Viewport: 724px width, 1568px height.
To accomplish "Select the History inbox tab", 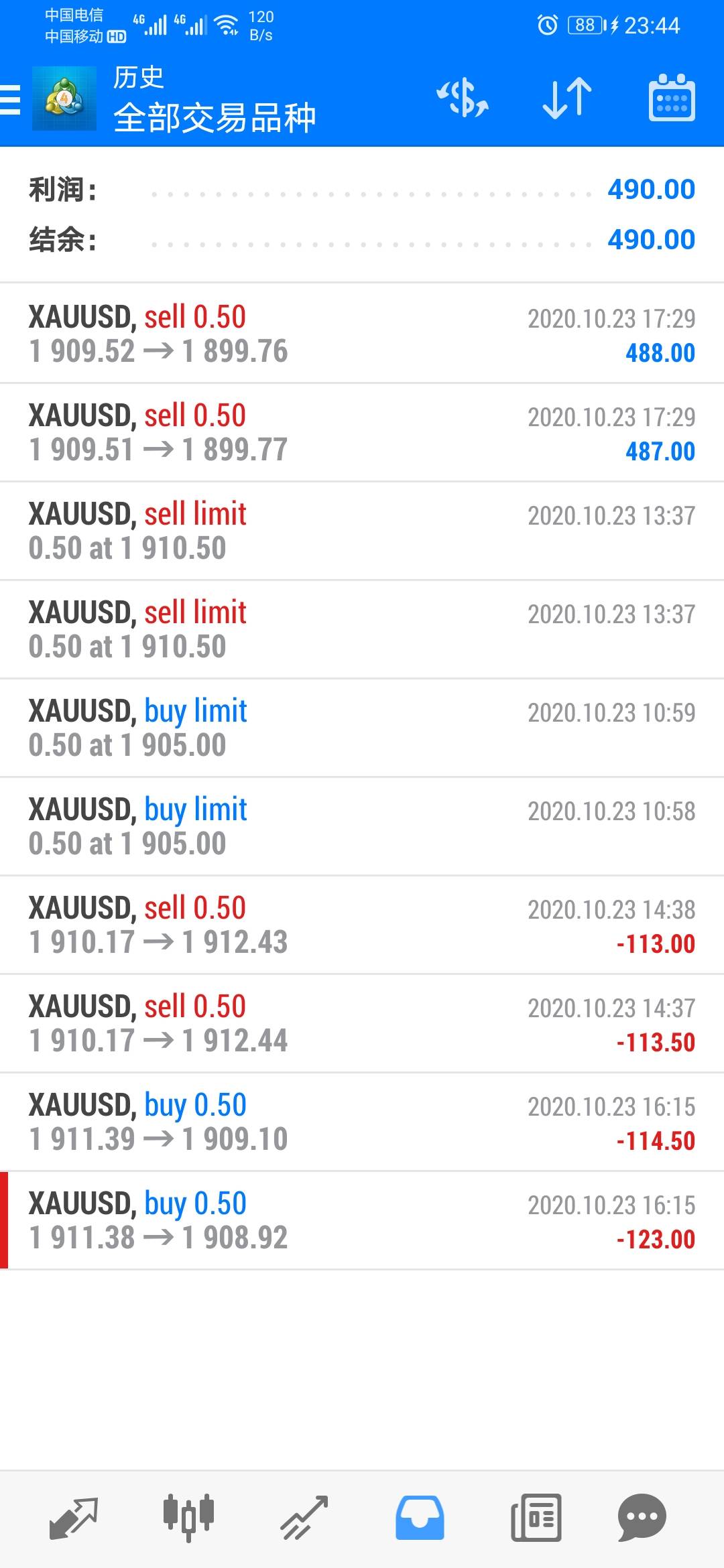I will 420,1517.
